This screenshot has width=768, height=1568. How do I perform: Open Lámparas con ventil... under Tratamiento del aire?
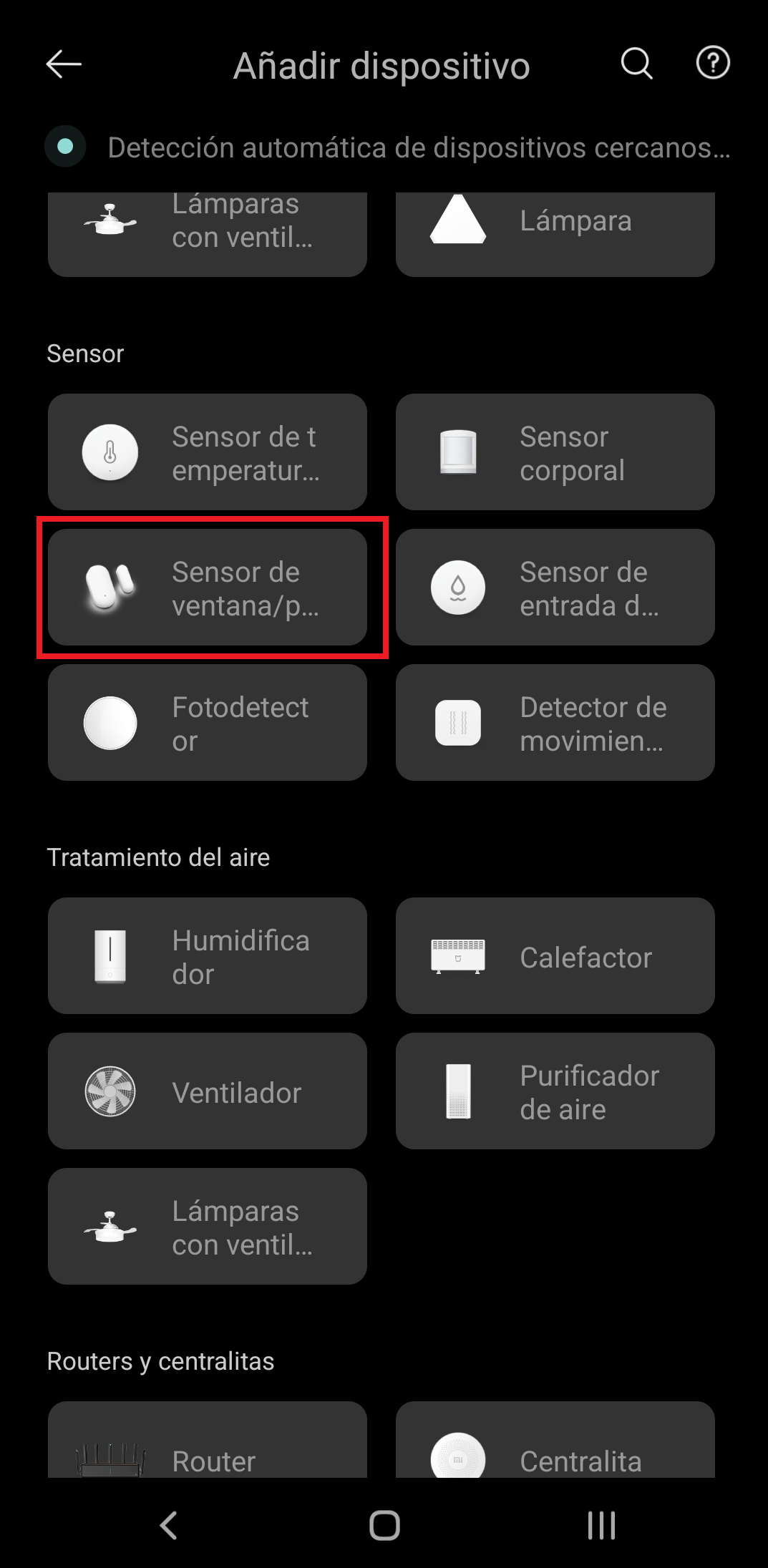click(208, 1227)
